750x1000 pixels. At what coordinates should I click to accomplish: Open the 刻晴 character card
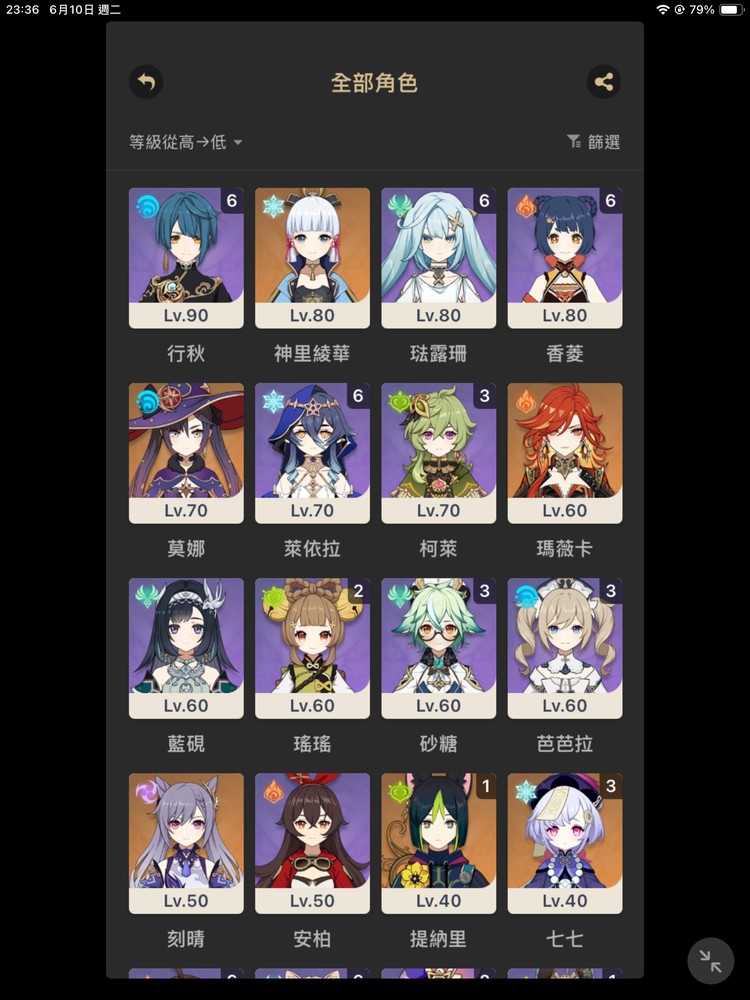coord(186,843)
